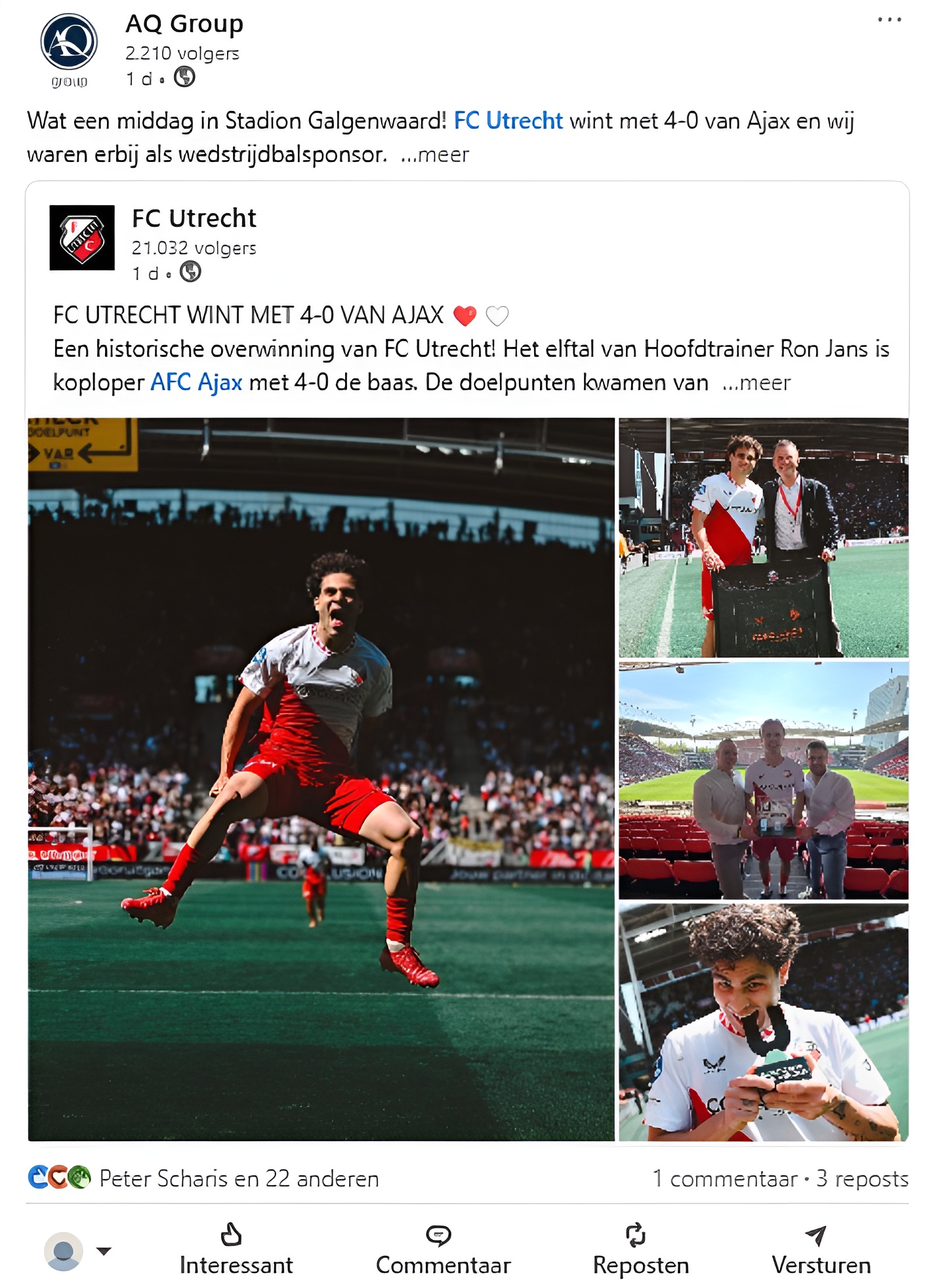Open photo of player with man on pitch
Screen dimensions: 929x1288
pos(763,537)
